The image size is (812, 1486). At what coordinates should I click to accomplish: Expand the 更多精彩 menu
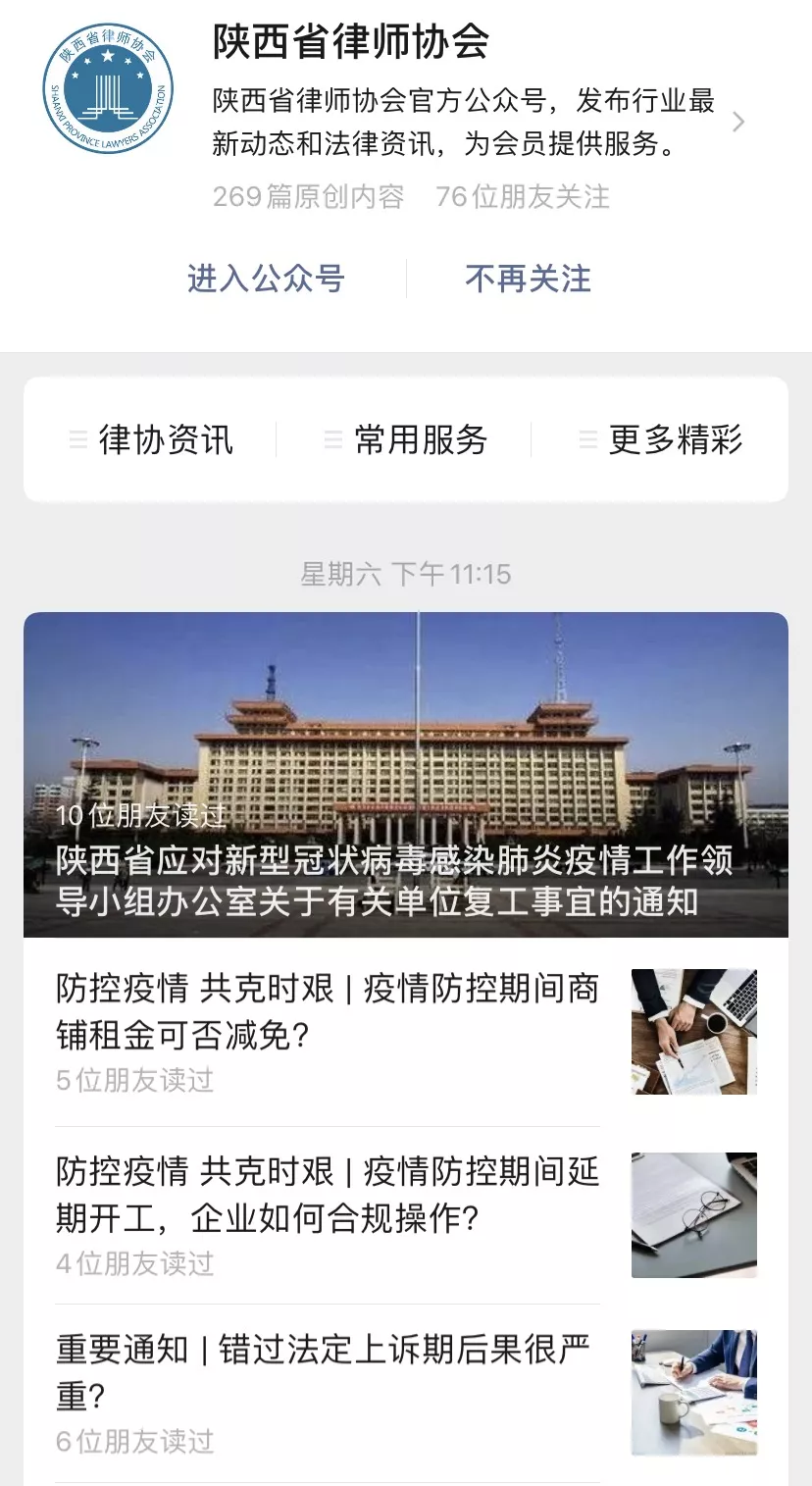pyautogui.click(x=662, y=439)
